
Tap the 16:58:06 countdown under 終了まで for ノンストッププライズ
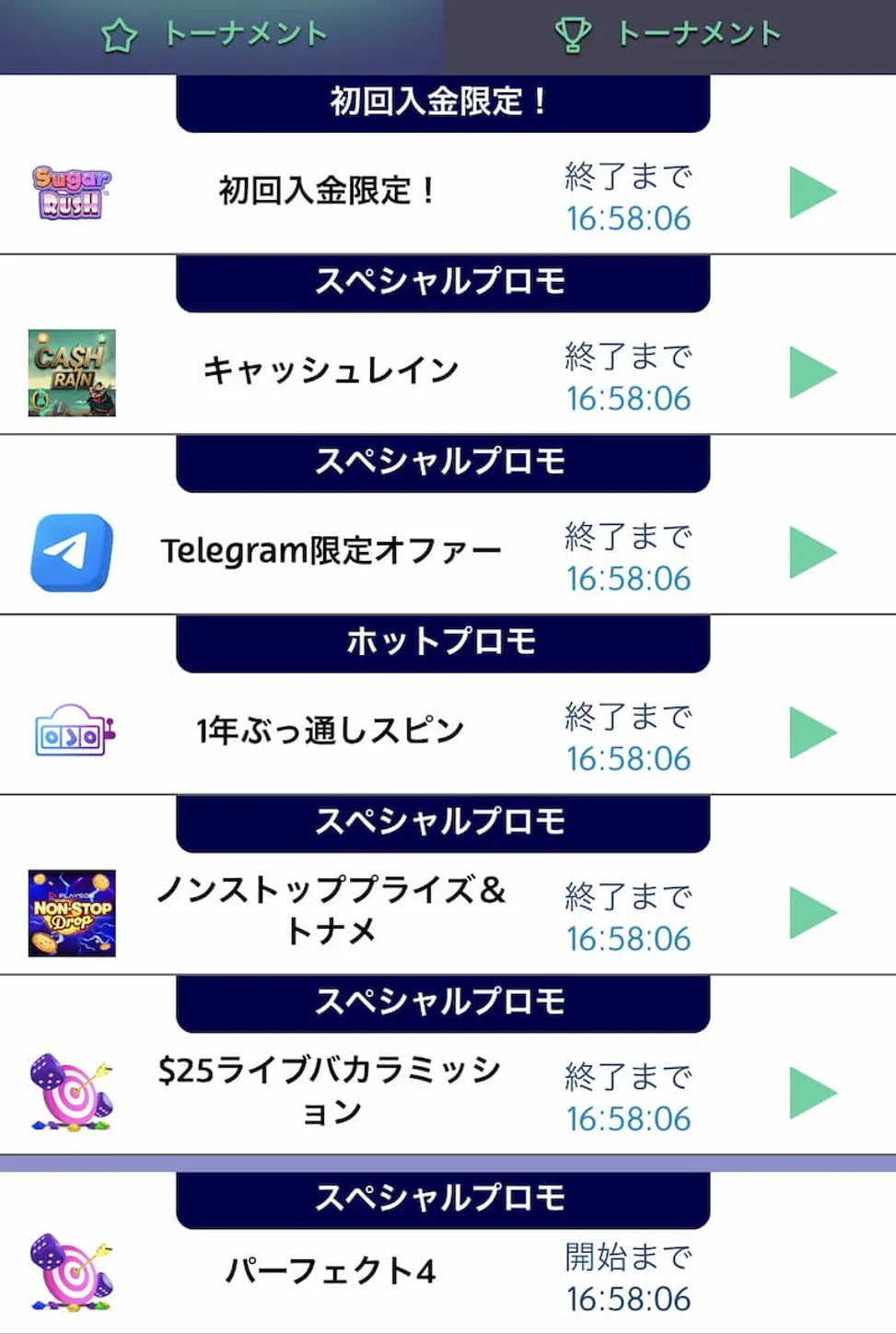point(630,940)
